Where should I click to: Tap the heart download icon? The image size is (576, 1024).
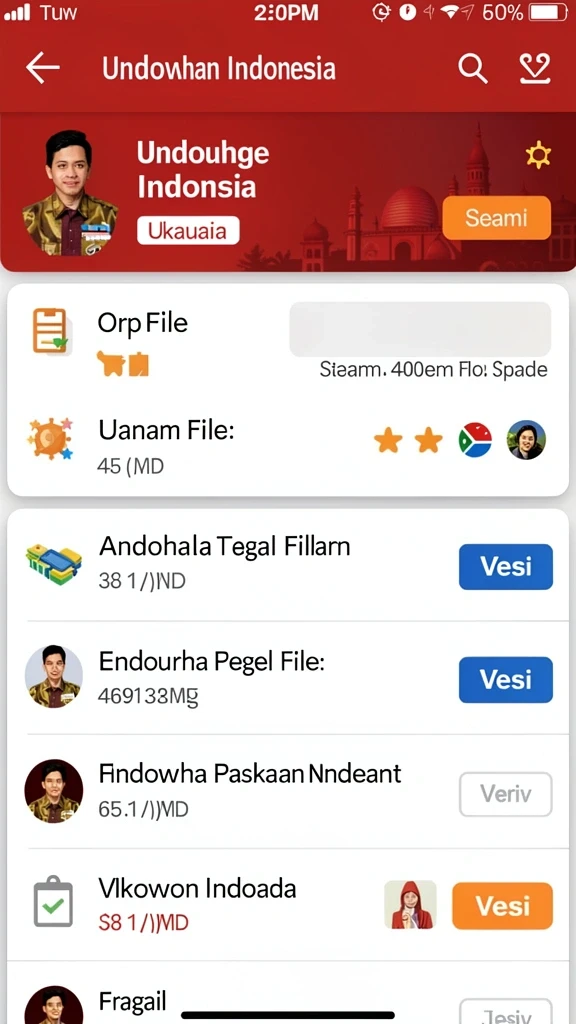coord(535,69)
